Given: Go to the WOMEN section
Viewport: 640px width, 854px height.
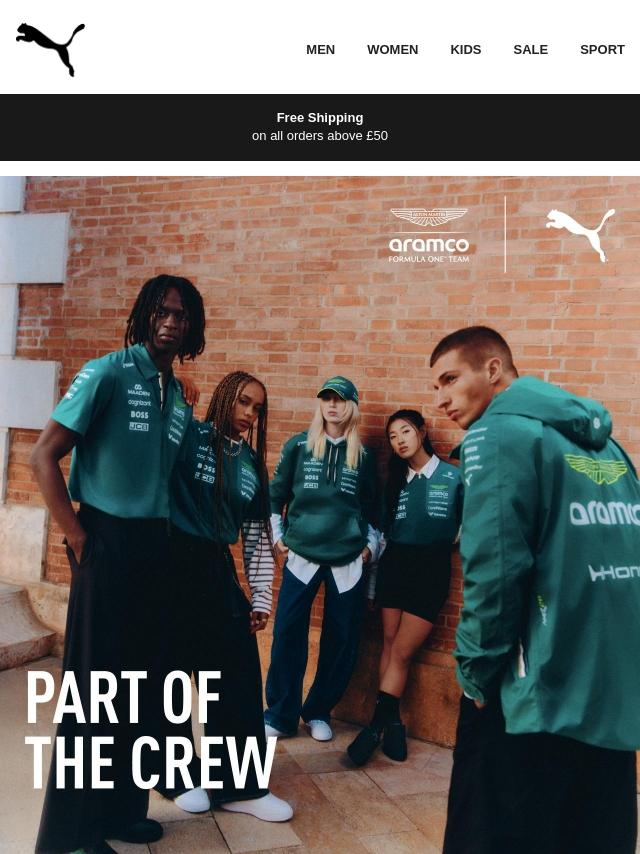Looking at the screenshot, I should [x=392, y=50].
